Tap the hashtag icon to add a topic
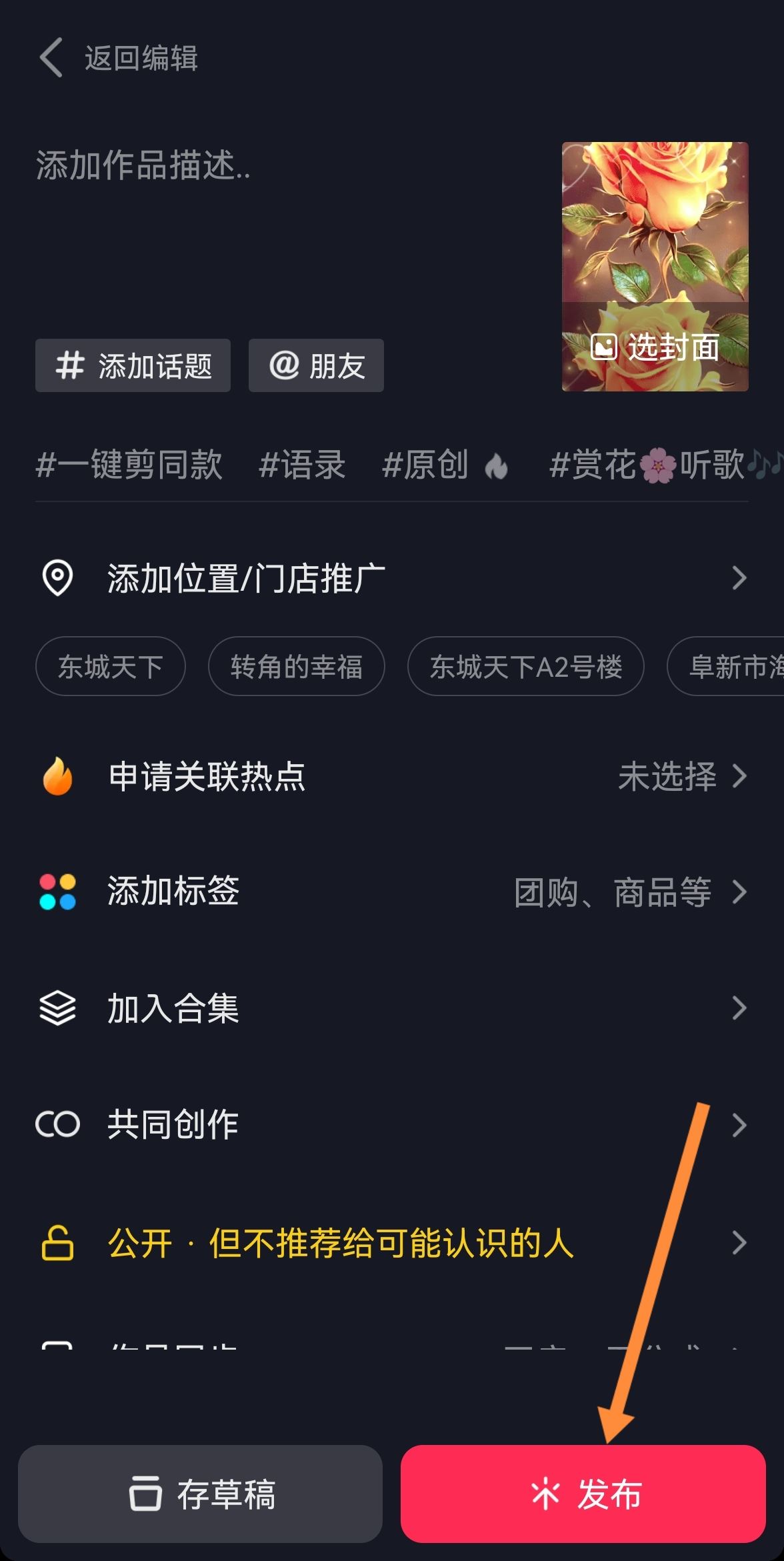Viewport: 784px width, 1561px height. tap(71, 365)
